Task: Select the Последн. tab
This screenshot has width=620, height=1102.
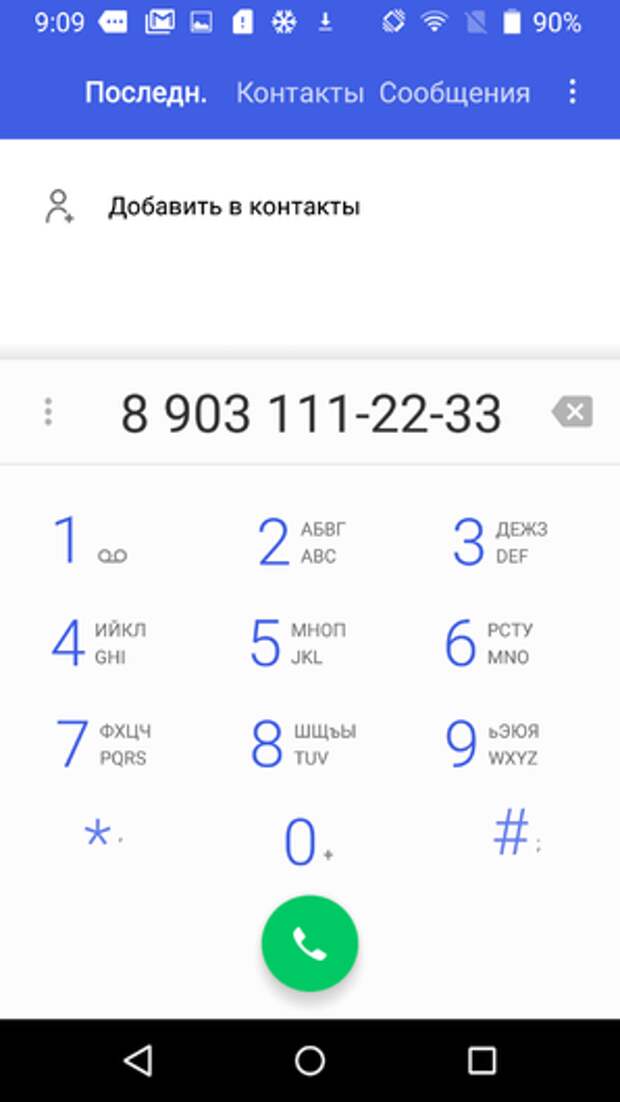Action: [x=146, y=93]
